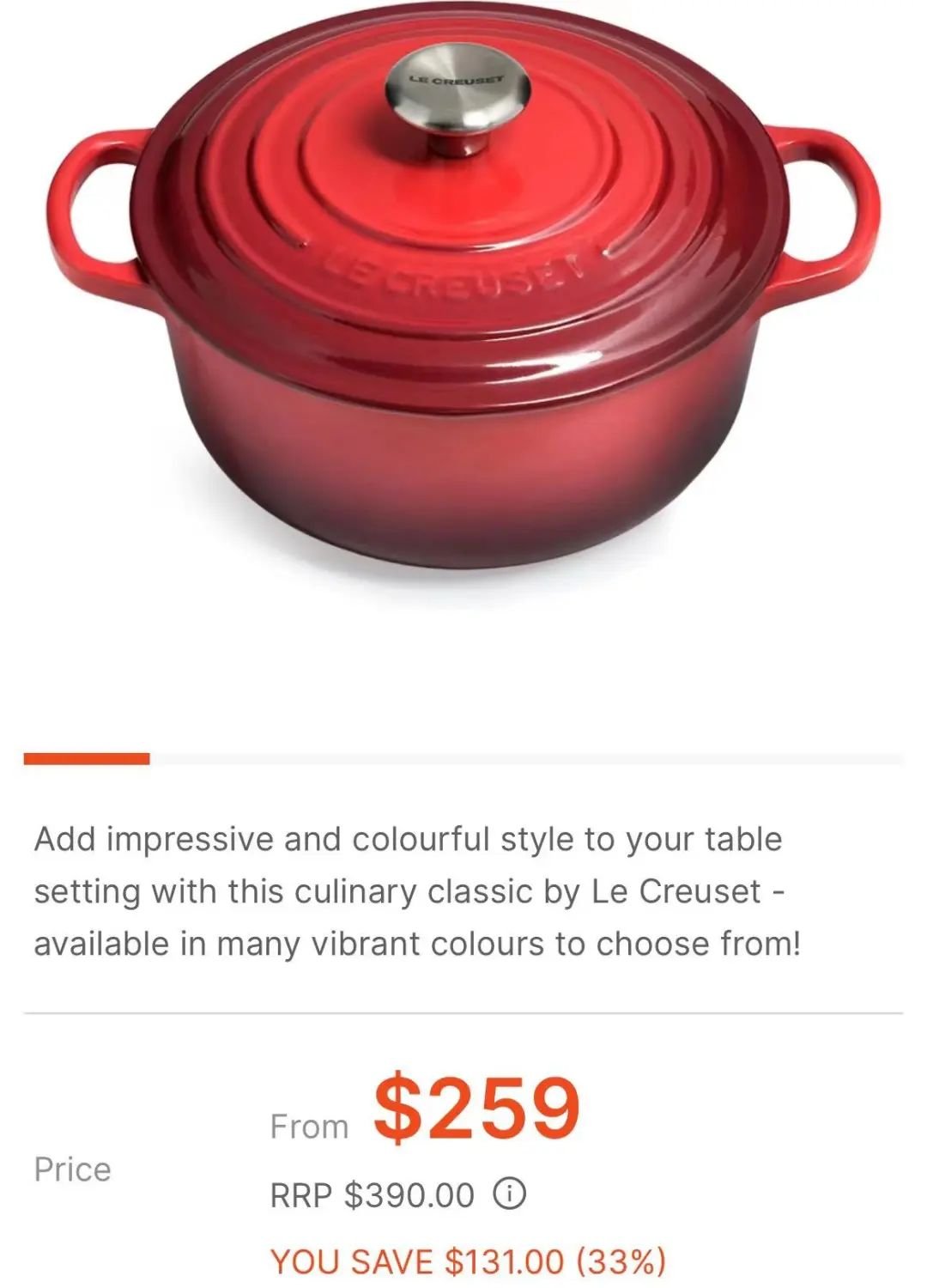Open the RRP info icon

click(x=510, y=1194)
